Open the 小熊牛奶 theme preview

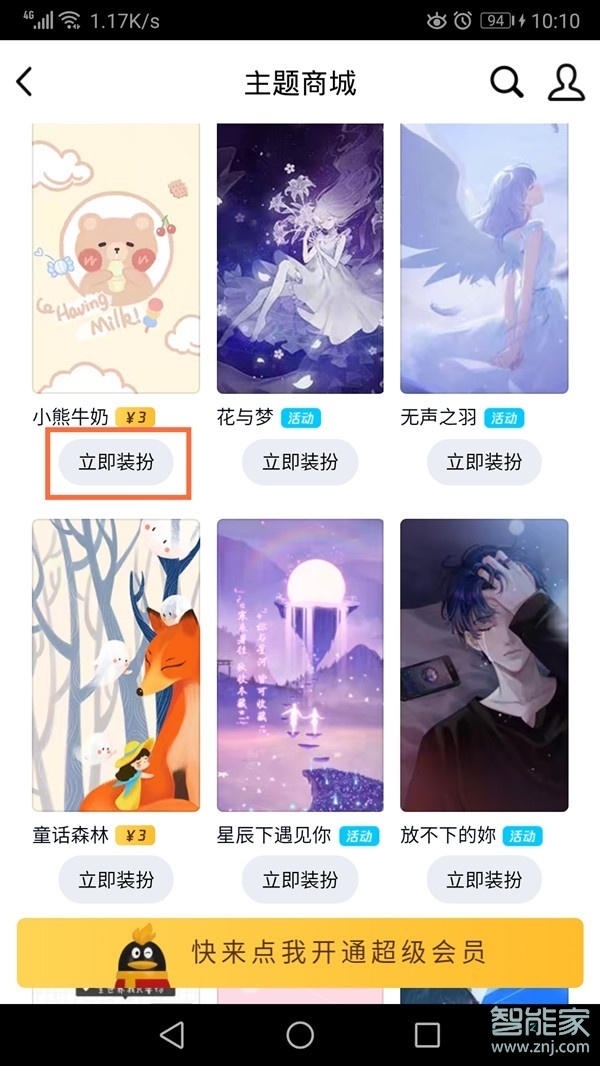[116, 258]
